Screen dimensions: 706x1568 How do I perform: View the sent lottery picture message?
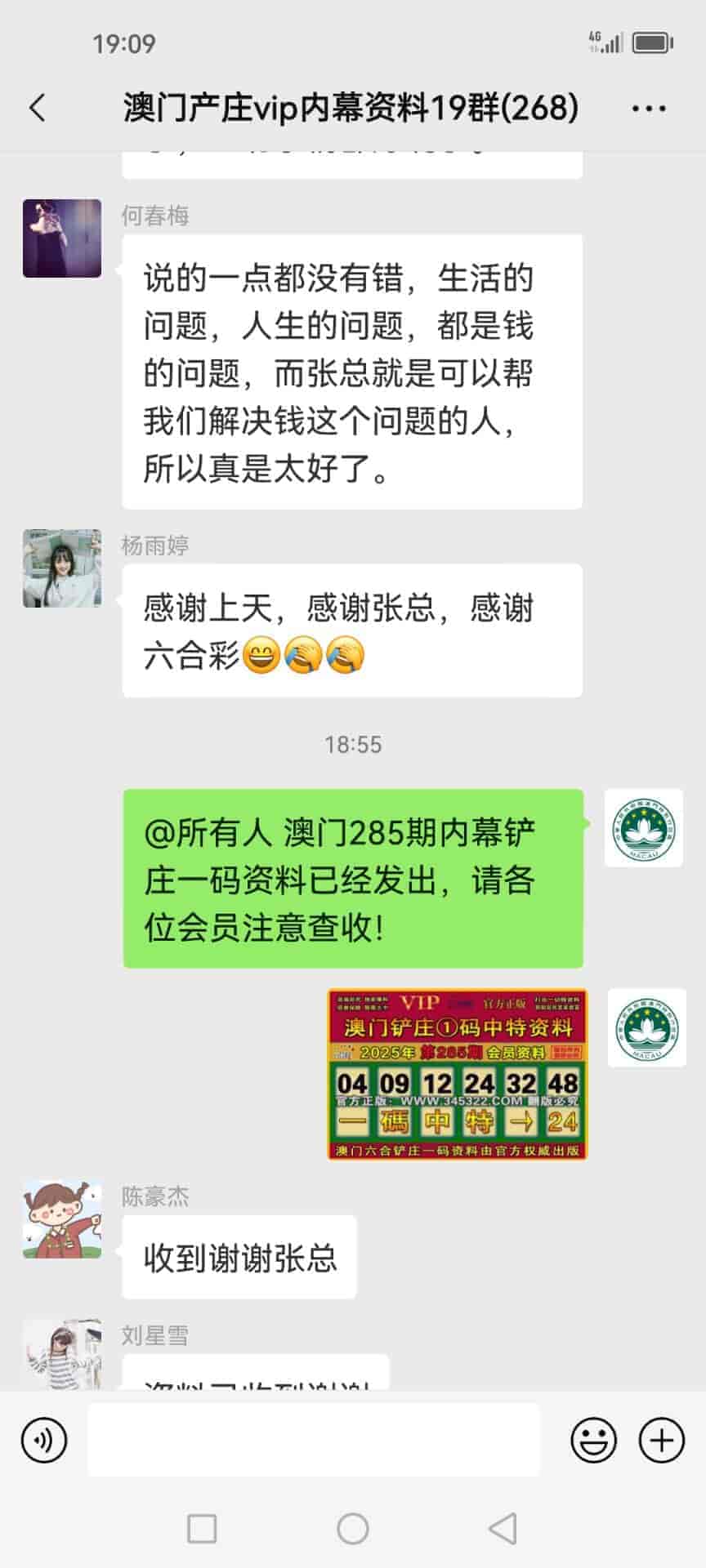tap(458, 1075)
